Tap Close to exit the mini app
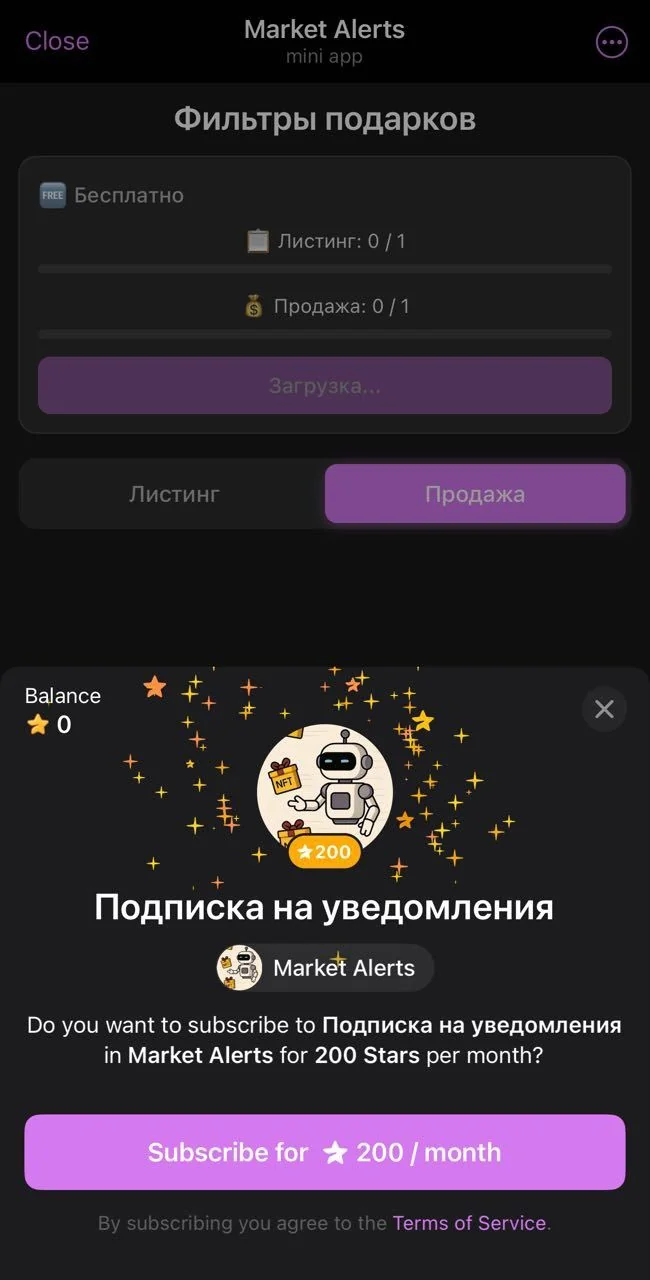The height and width of the screenshot is (1280, 650). (x=57, y=41)
